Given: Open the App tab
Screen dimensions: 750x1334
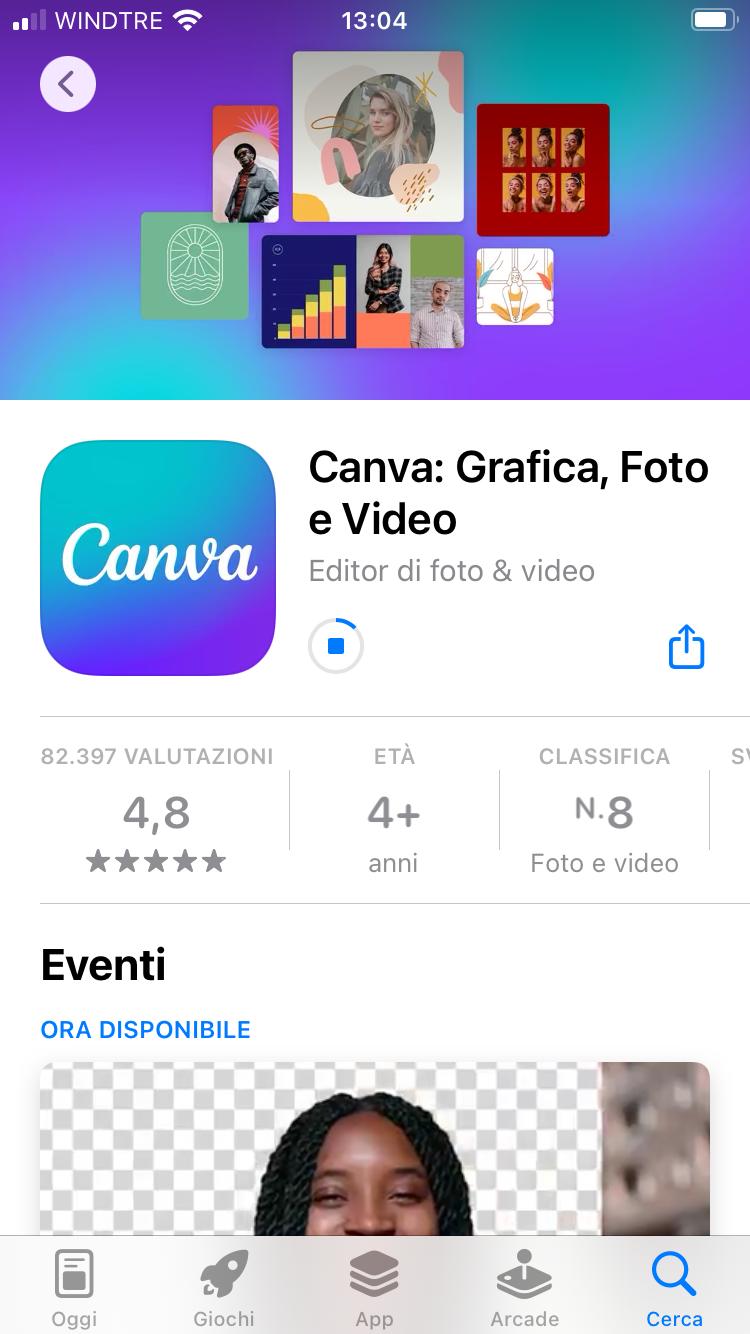Looking at the screenshot, I should [x=374, y=1288].
